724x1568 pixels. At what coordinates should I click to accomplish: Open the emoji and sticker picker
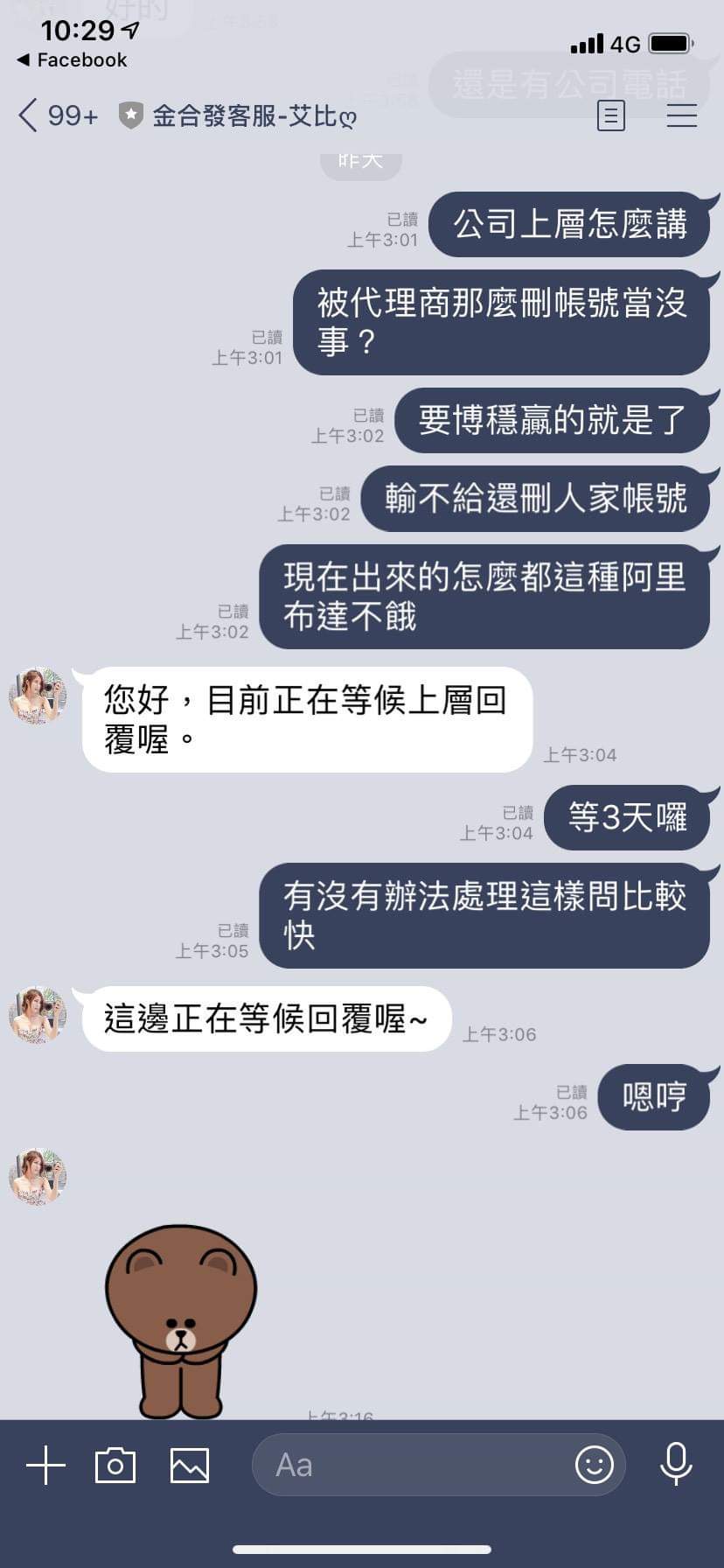click(x=595, y=1465)
